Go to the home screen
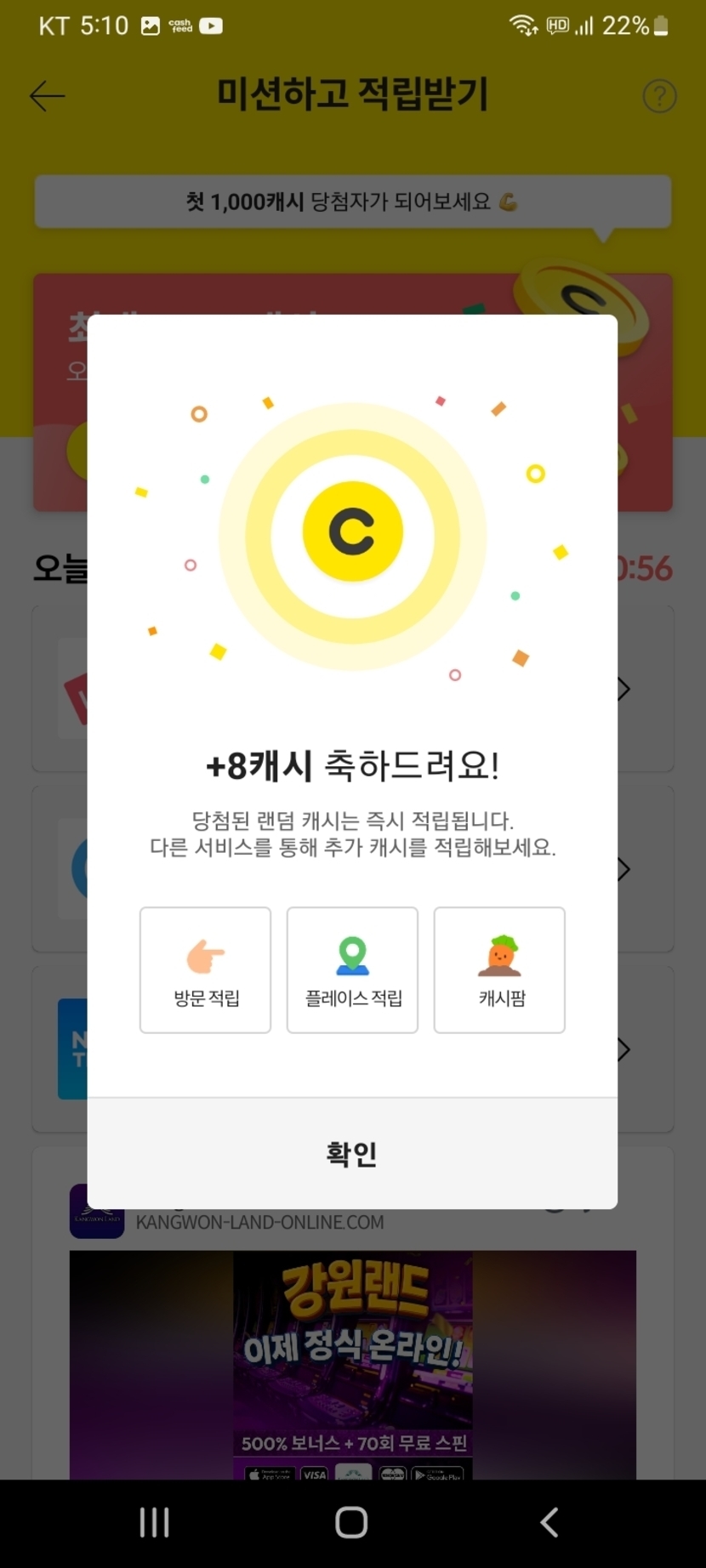The height and width of the screenshot is (1568, 706). click(x=351, y=1522)
